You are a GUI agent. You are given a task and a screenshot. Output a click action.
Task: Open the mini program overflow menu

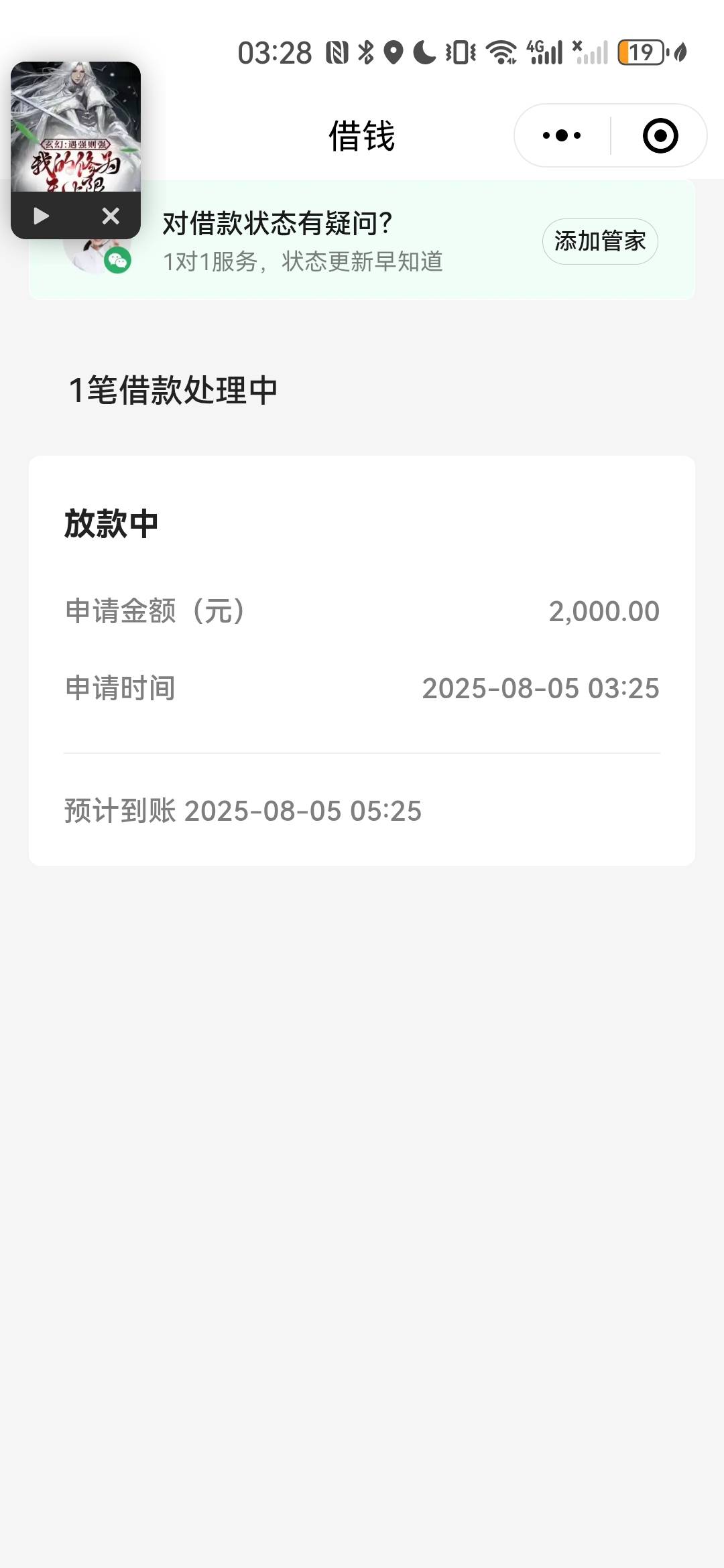pos(562,135)
